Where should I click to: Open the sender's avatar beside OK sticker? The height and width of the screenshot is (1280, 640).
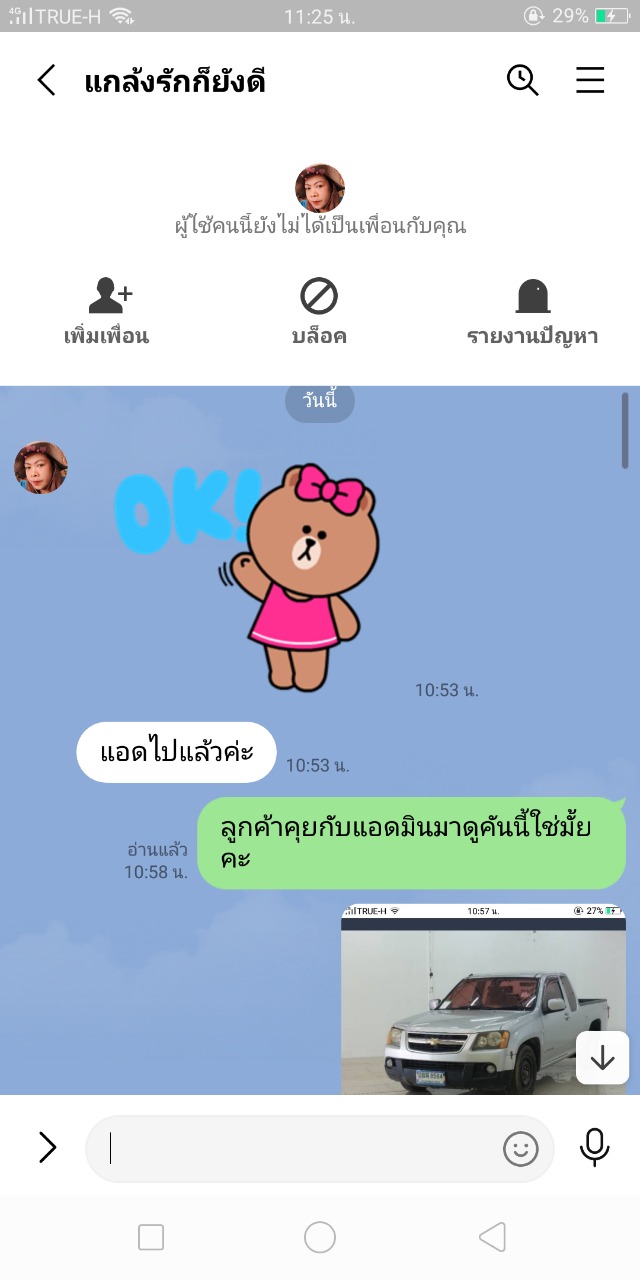41,468
